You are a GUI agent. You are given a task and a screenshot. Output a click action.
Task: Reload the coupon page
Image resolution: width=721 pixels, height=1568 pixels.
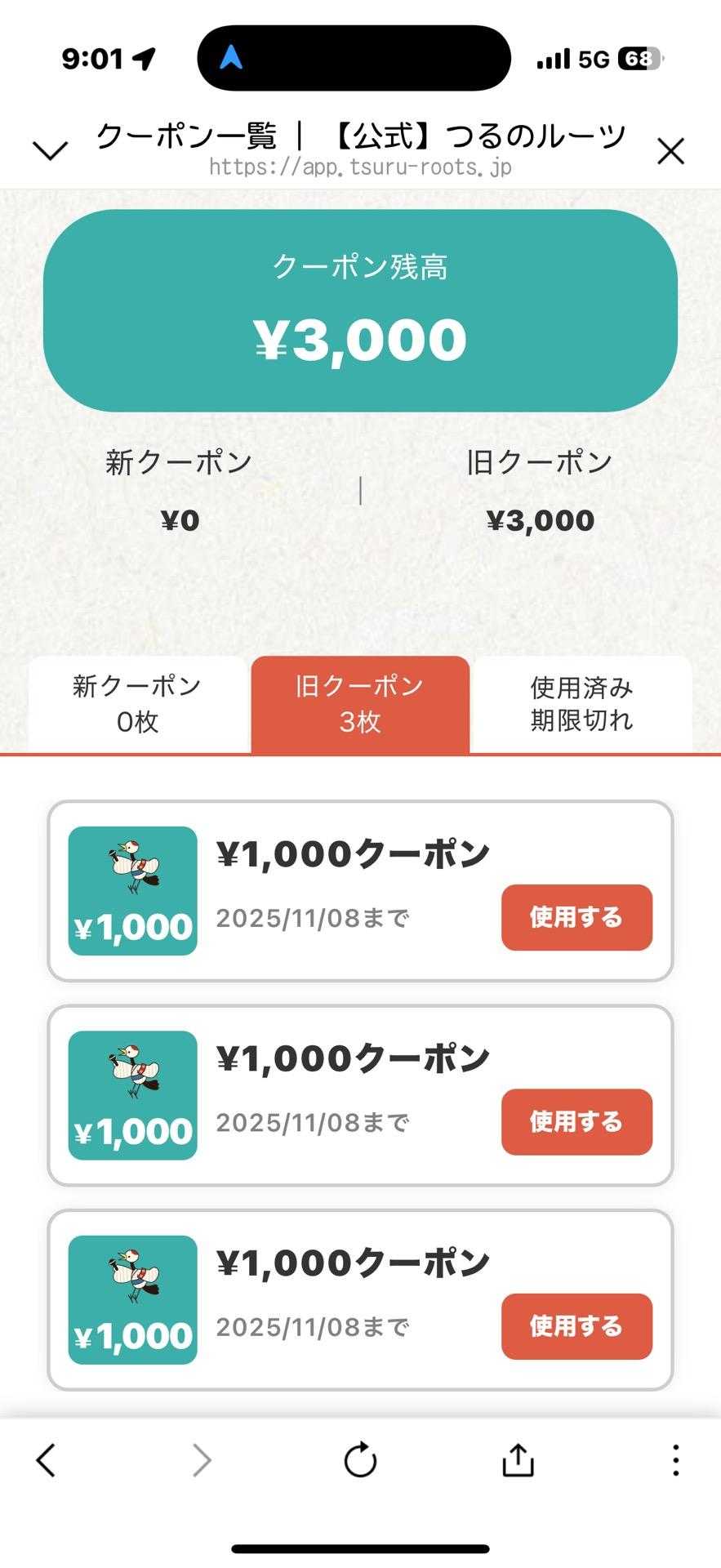coord(360,1460)
